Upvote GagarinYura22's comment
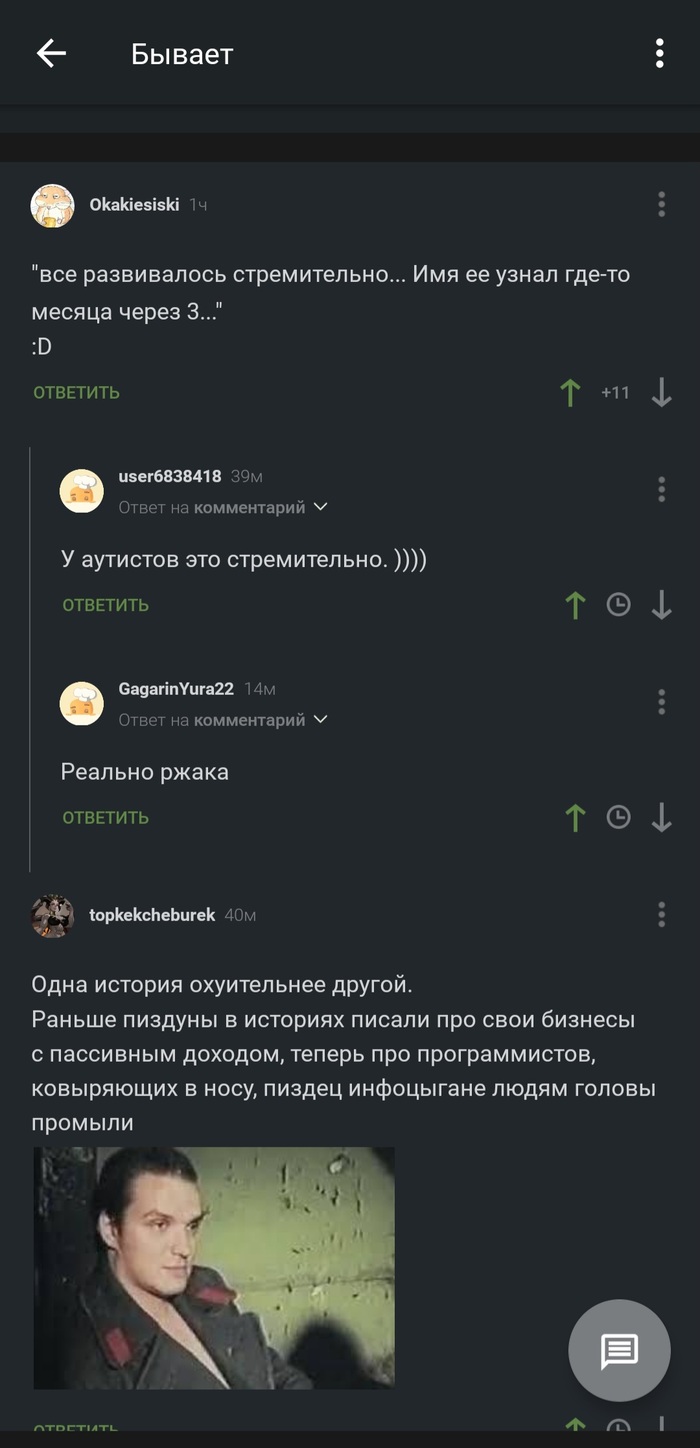The image size is (700, 1448). coord(575,818)
